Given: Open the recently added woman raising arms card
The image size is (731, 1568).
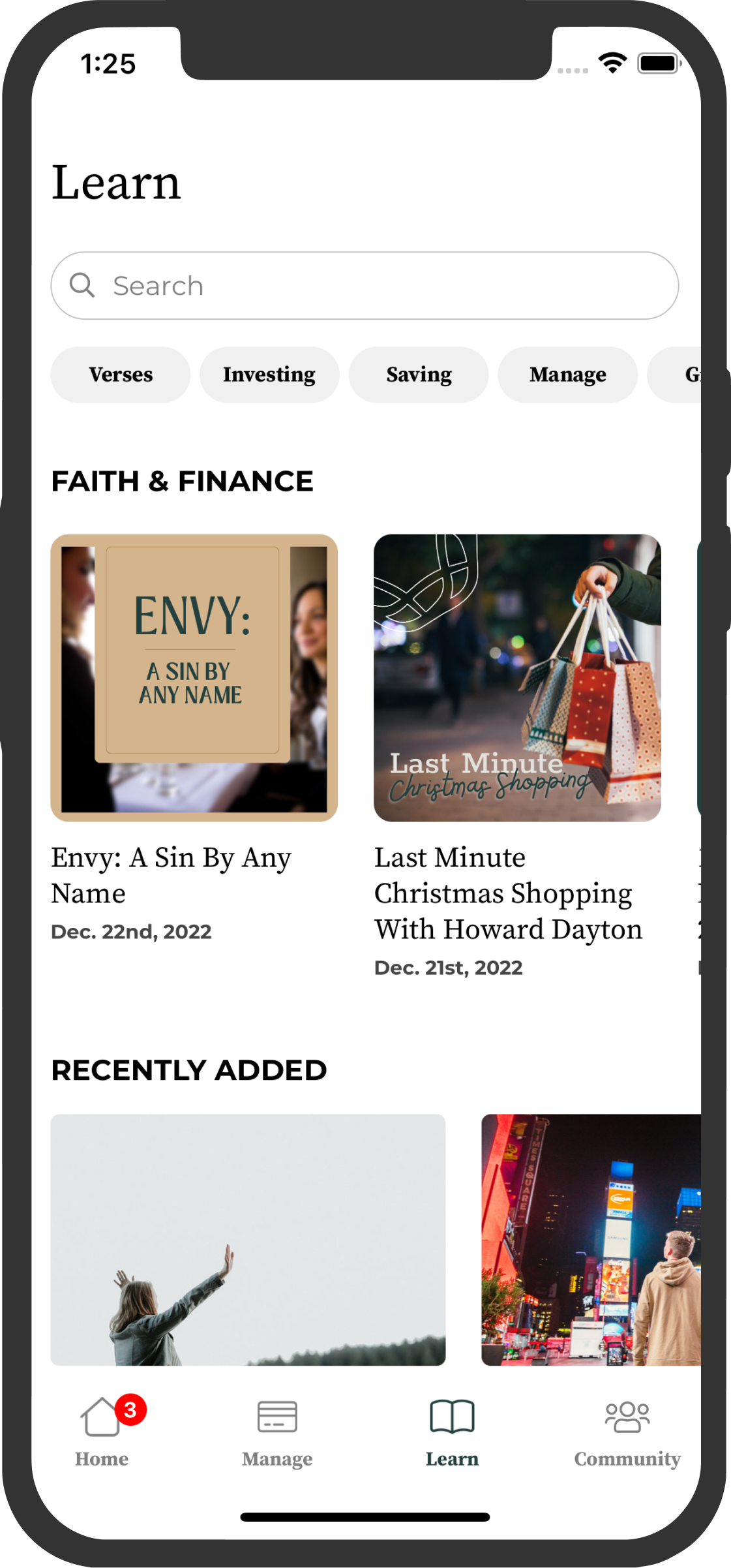Looking at the screenshot, I should (x=248, y=1239).
